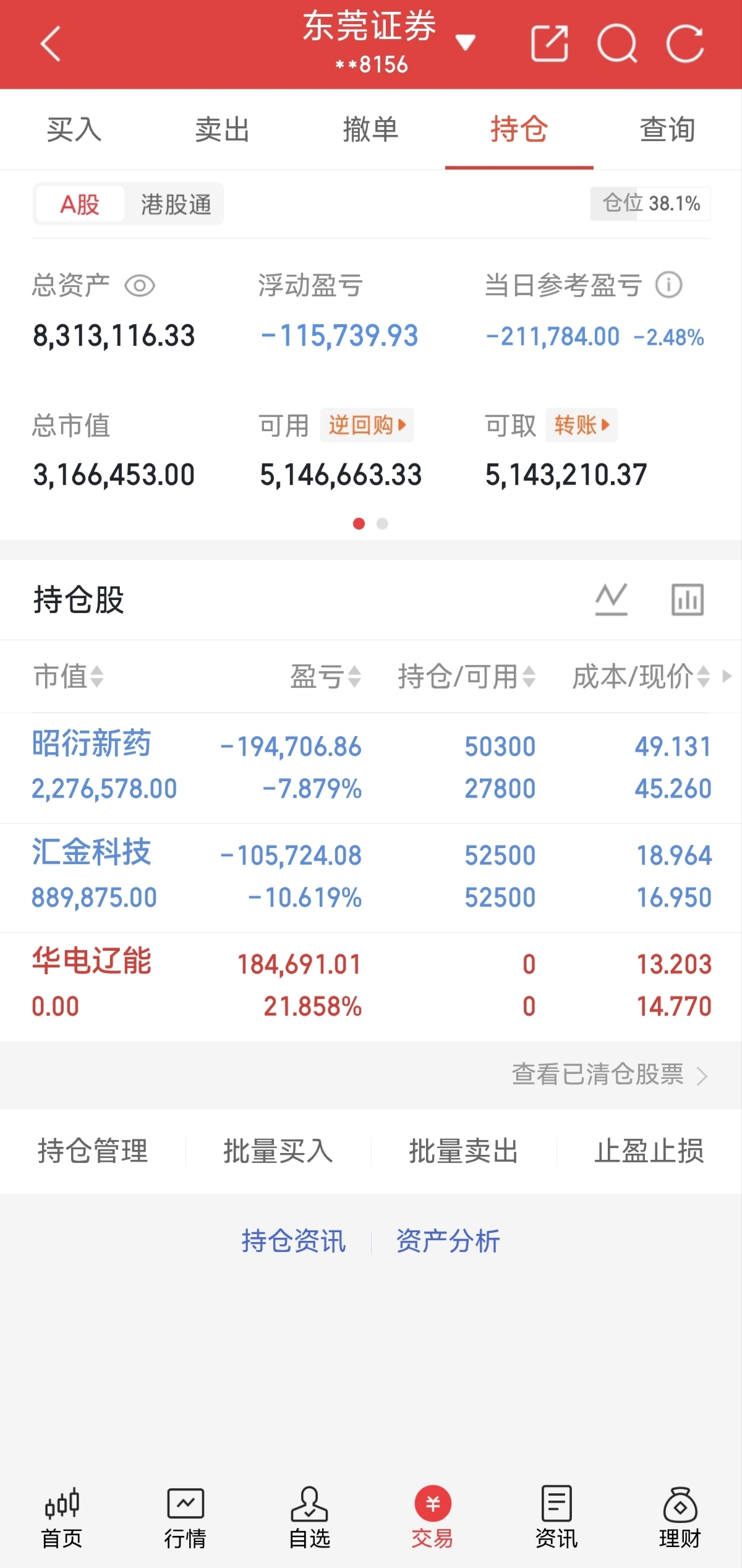Open the 撤单 tab
The width and height of the screenshot is (742, 1568).
point(371,130)
